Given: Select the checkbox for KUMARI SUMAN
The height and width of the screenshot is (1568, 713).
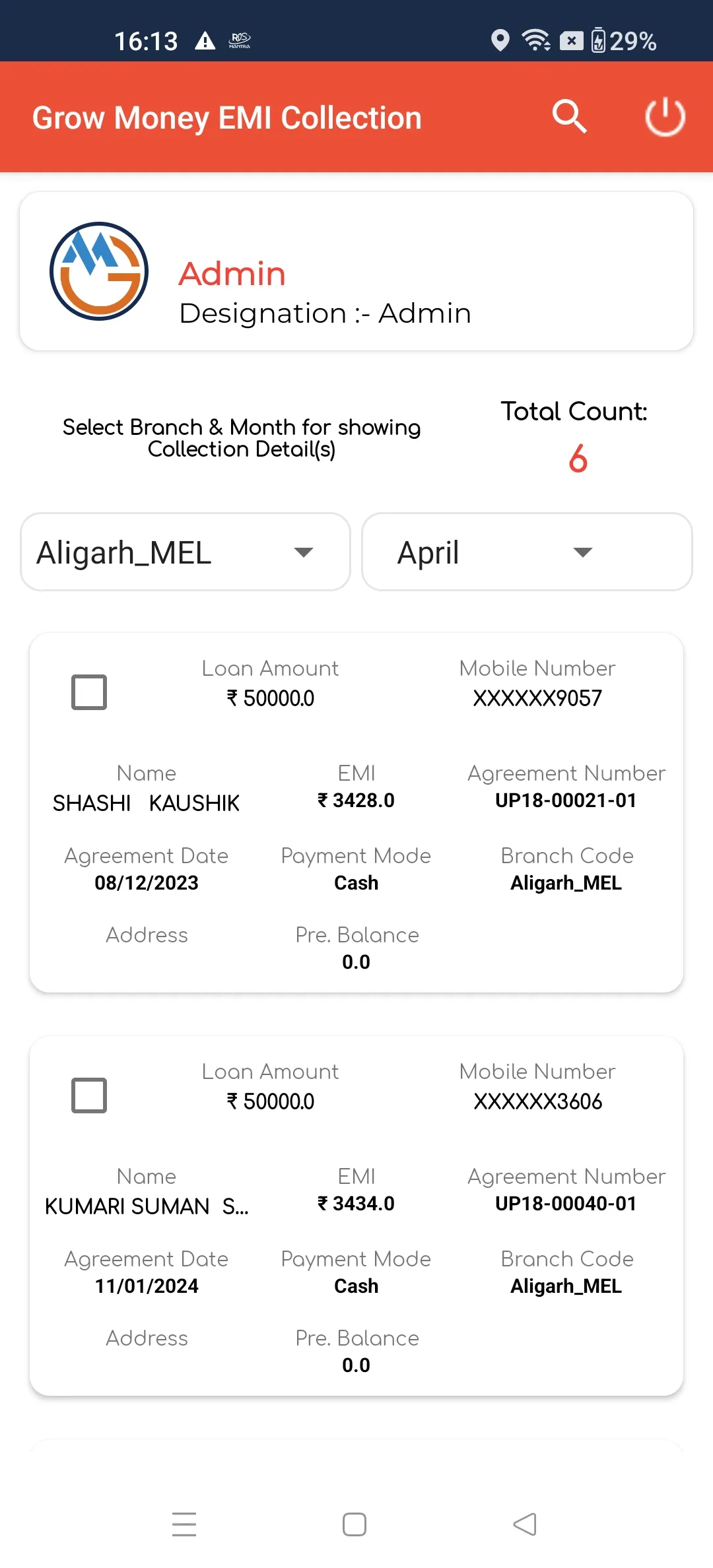Looking at the screenshot, I should [89, 1095].
